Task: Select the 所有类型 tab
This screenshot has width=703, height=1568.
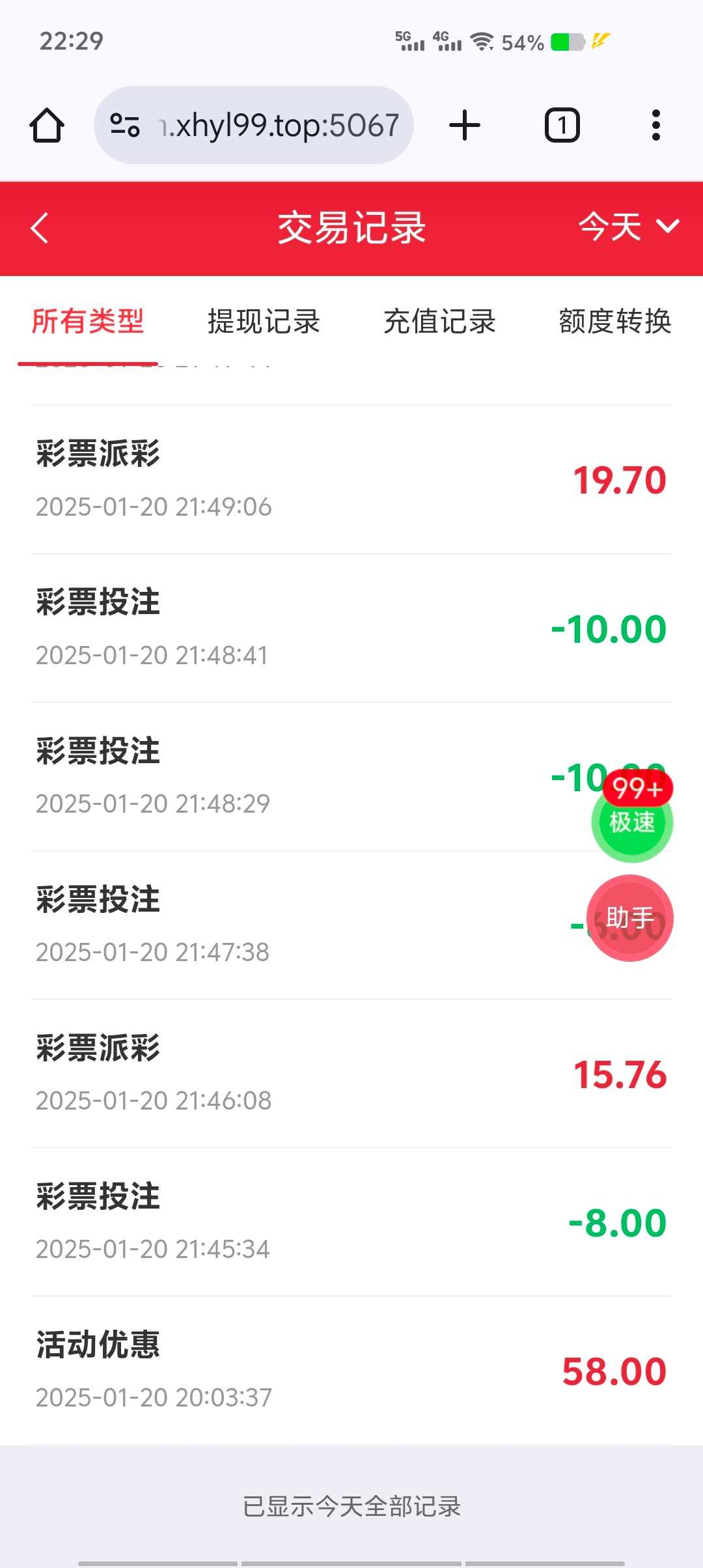Action: click(88, 322)
